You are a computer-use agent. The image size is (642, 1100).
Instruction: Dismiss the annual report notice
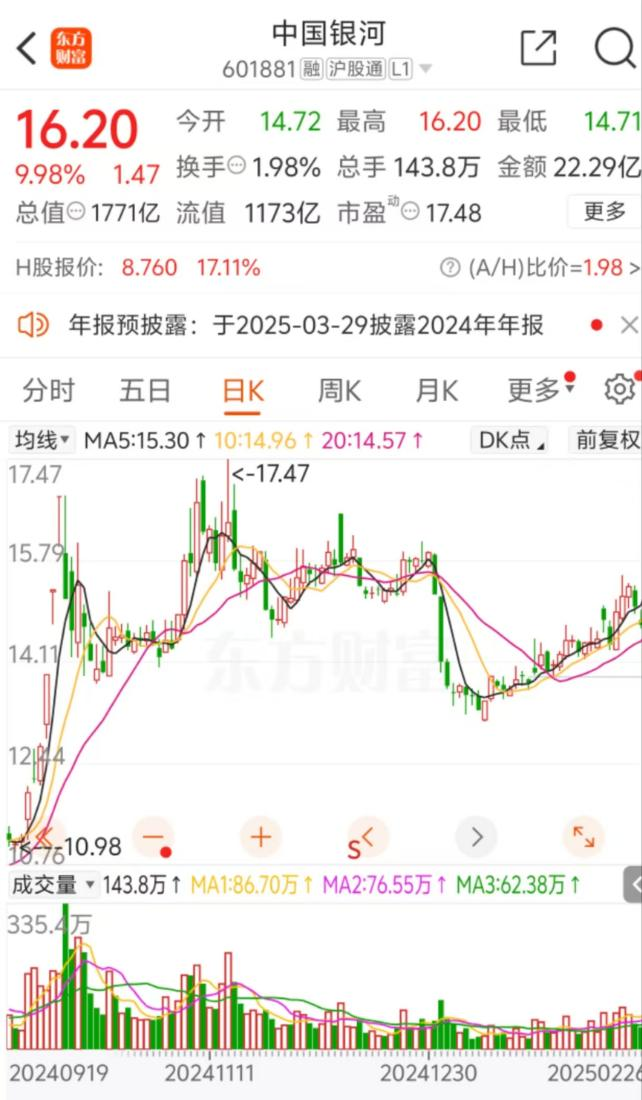629,325
